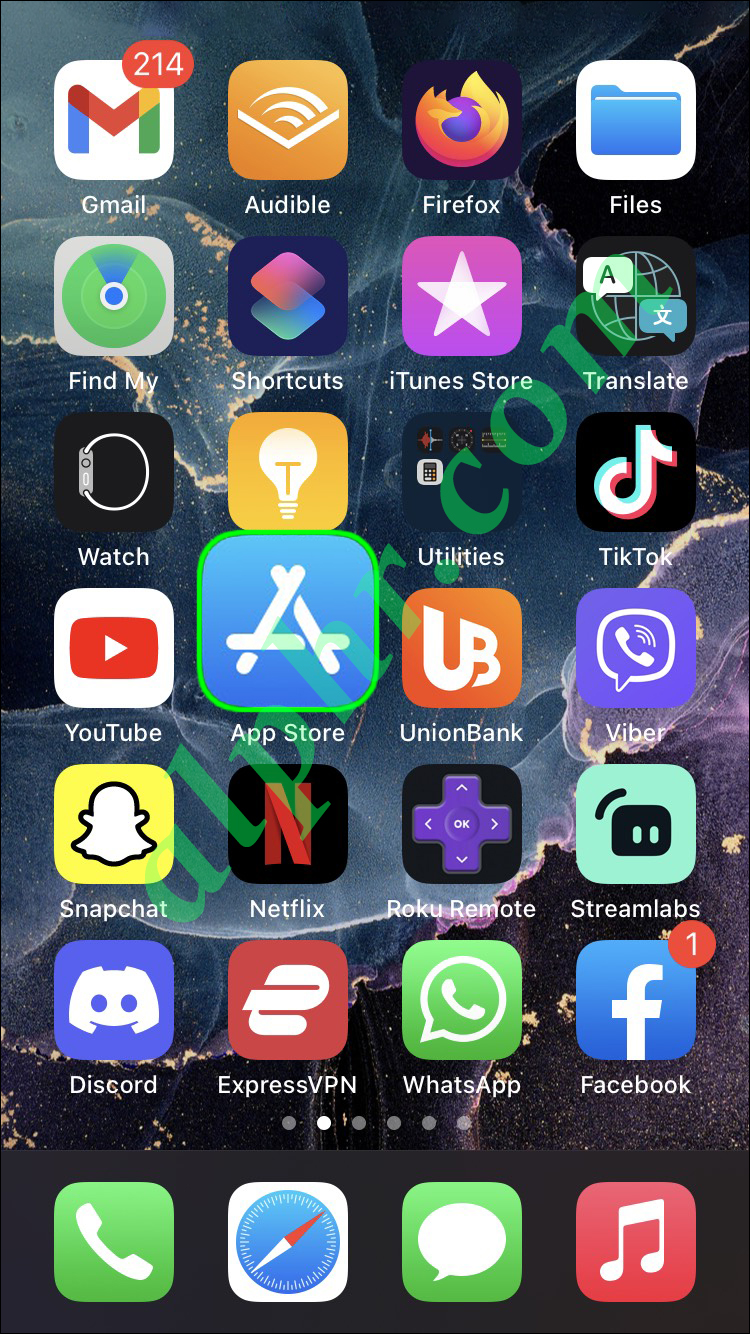The image size is (750, 1334).
Task: Tap the home screen page indicator dots
Action: [376, 1123]
